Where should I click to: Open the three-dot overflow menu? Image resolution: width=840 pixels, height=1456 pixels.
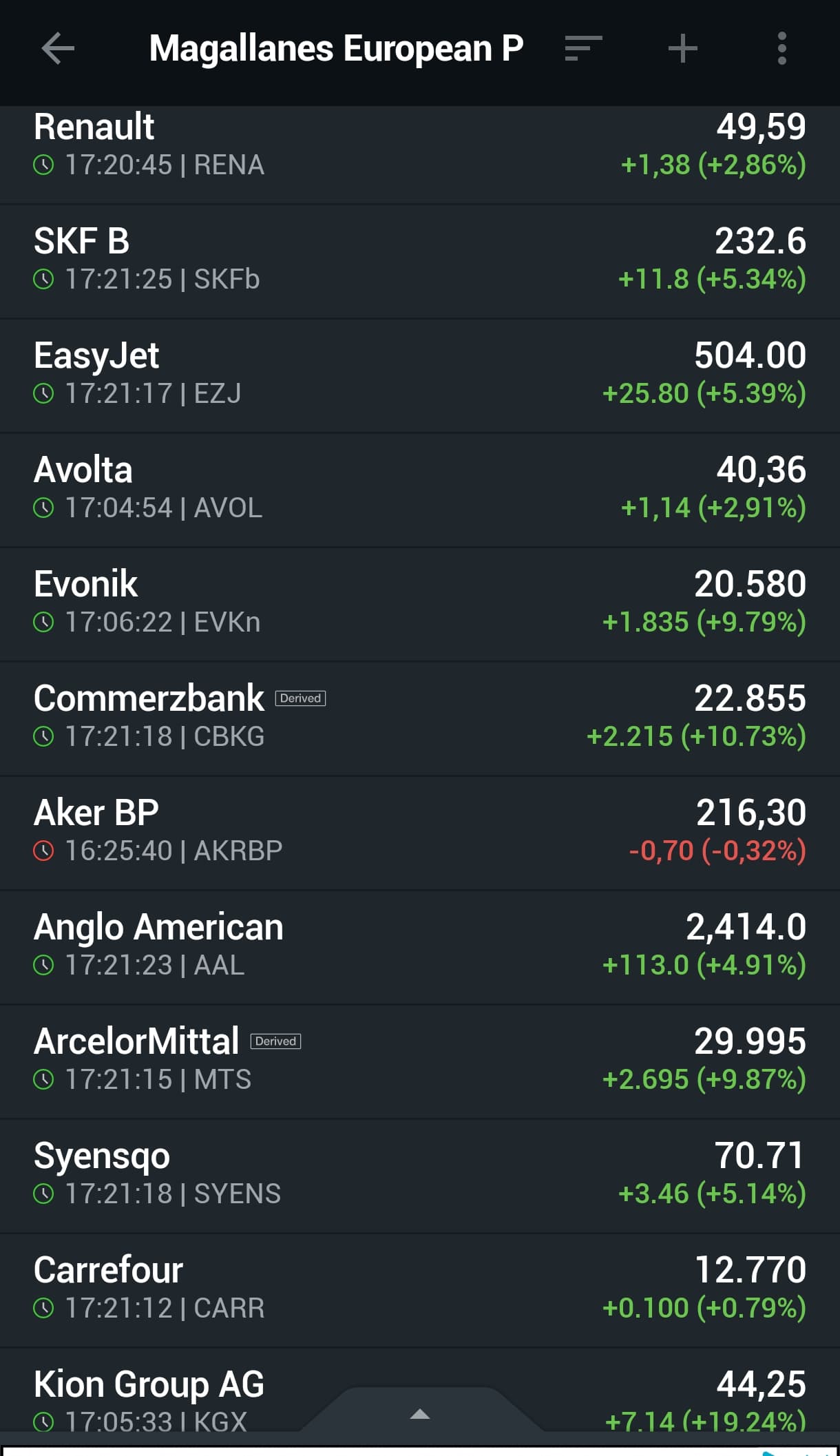(x=781, y=49)
